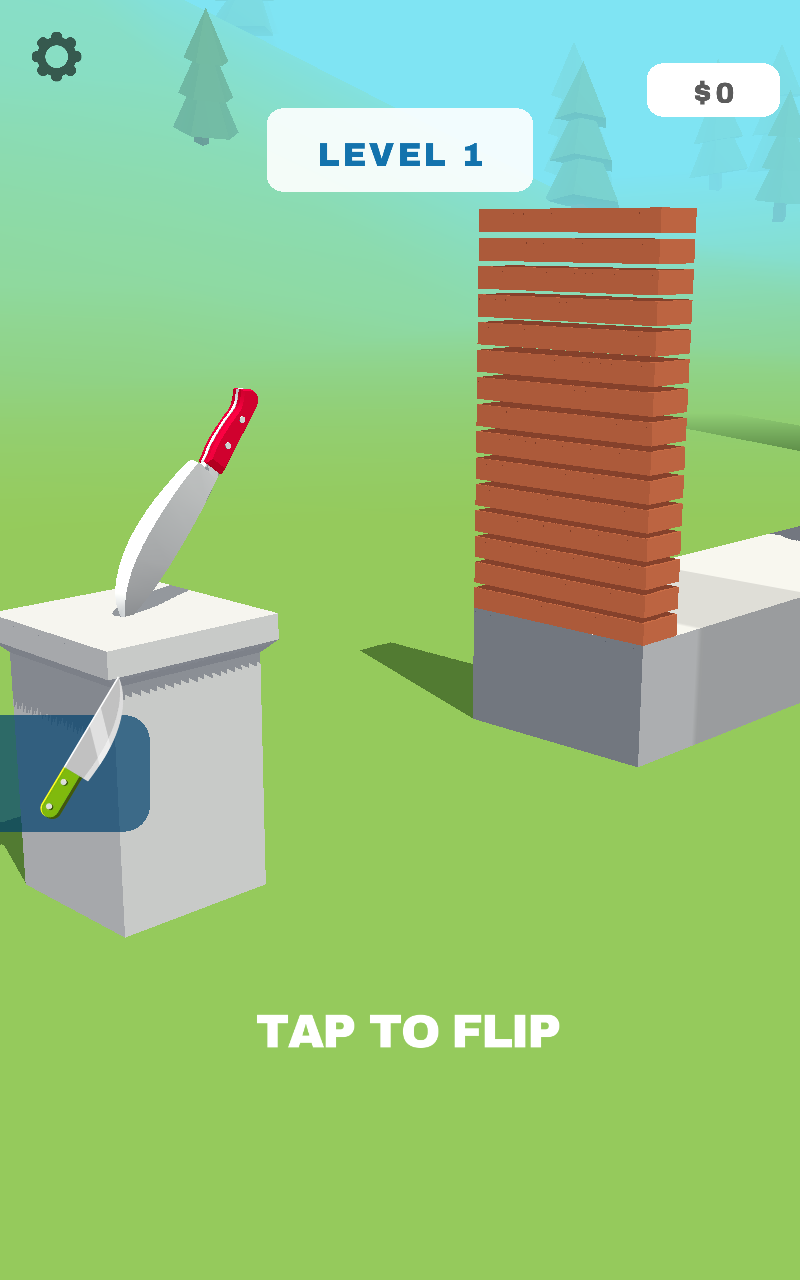Tap the 'Tap to Flip' prompt to start
This screenshot has height=1280, width=800.
(408, 1031)
